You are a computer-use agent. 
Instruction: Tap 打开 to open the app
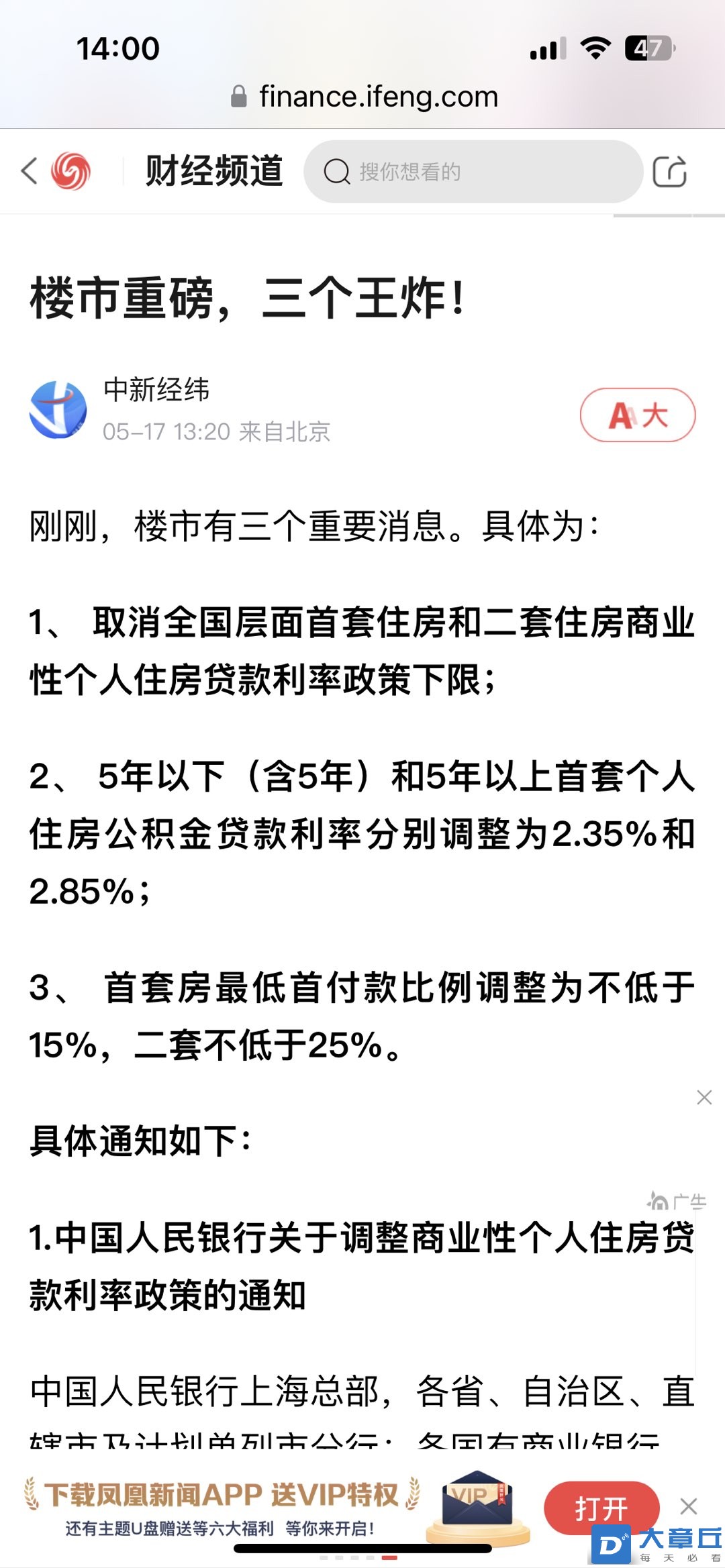(601, 1508)
